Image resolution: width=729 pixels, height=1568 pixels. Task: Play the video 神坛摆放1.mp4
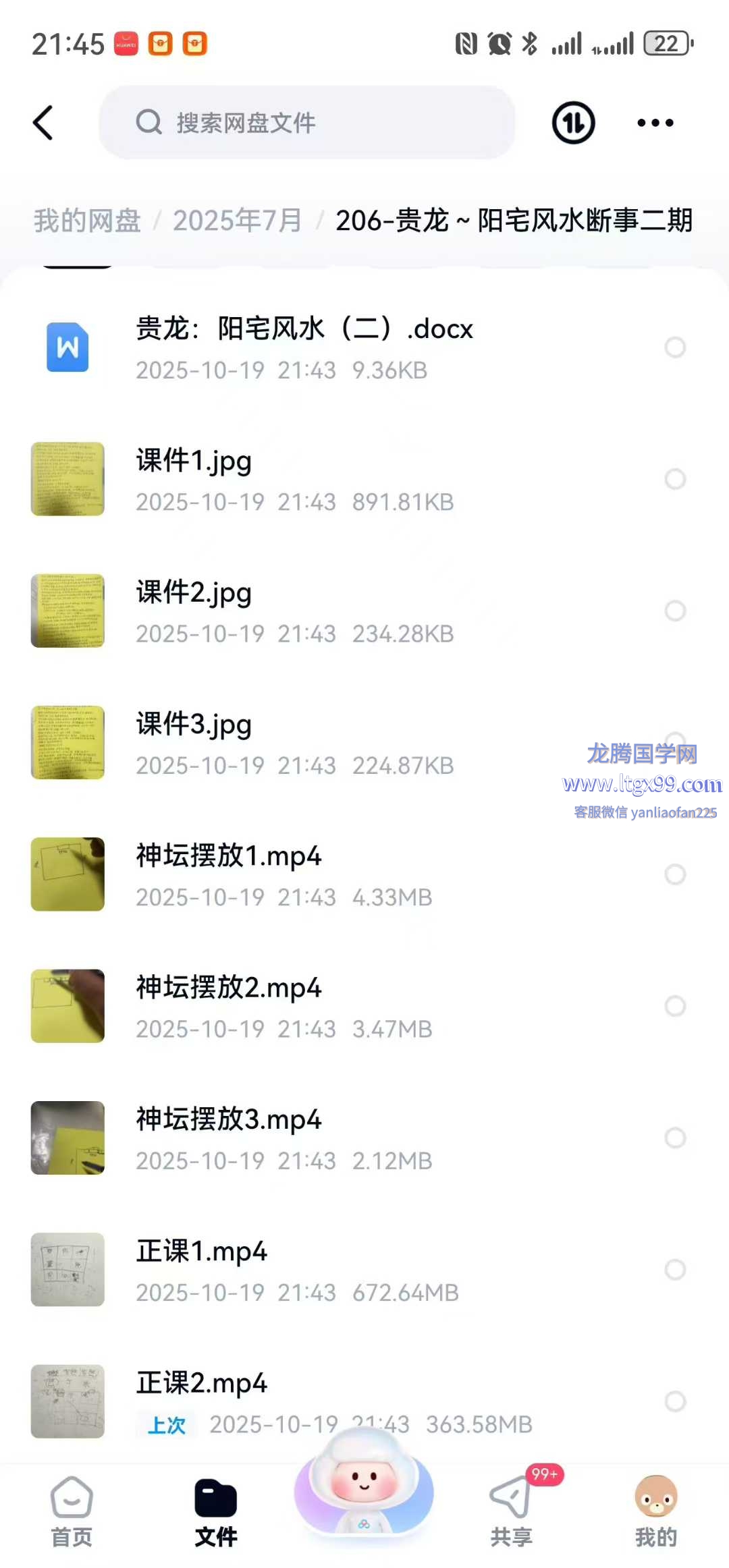coord(228,874)
